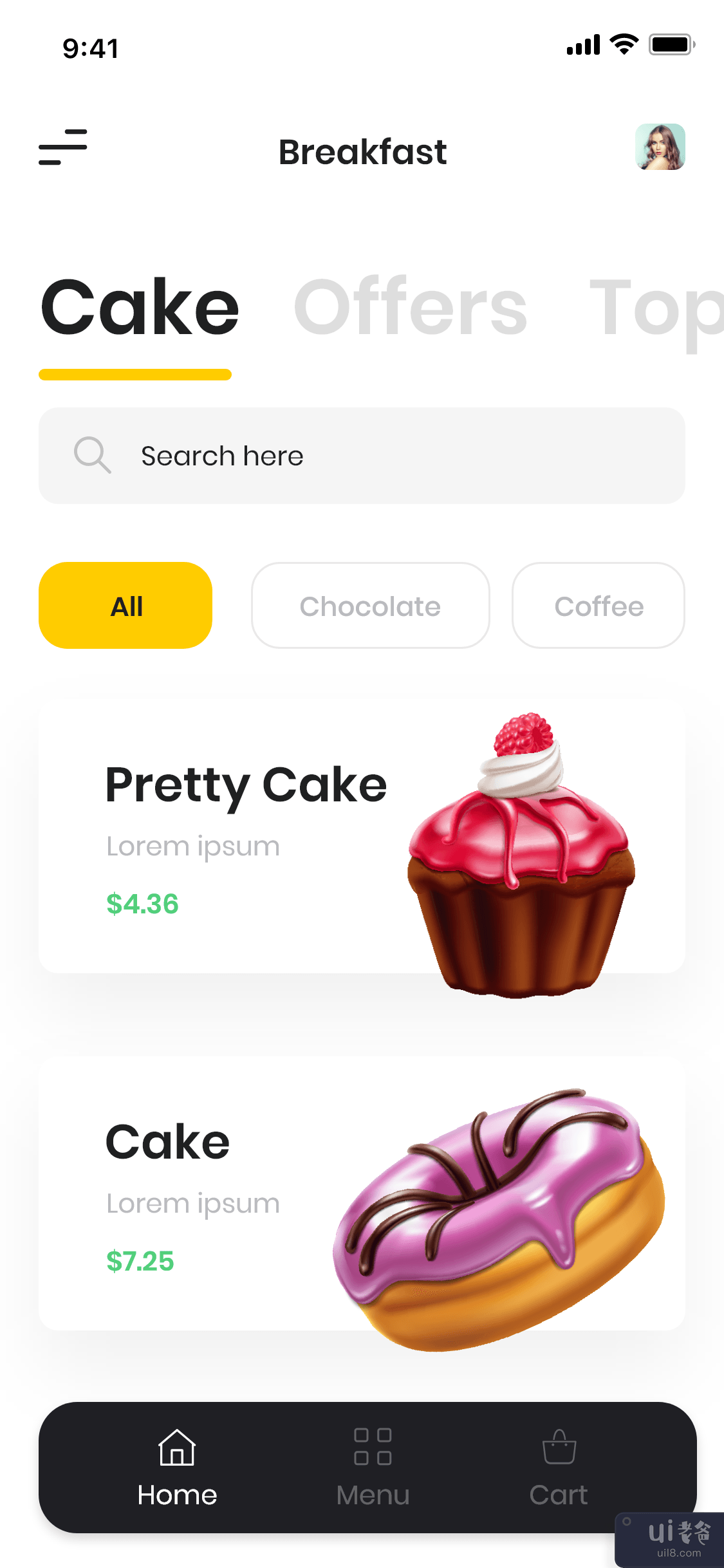Select the Cake tab

(140, 308)
